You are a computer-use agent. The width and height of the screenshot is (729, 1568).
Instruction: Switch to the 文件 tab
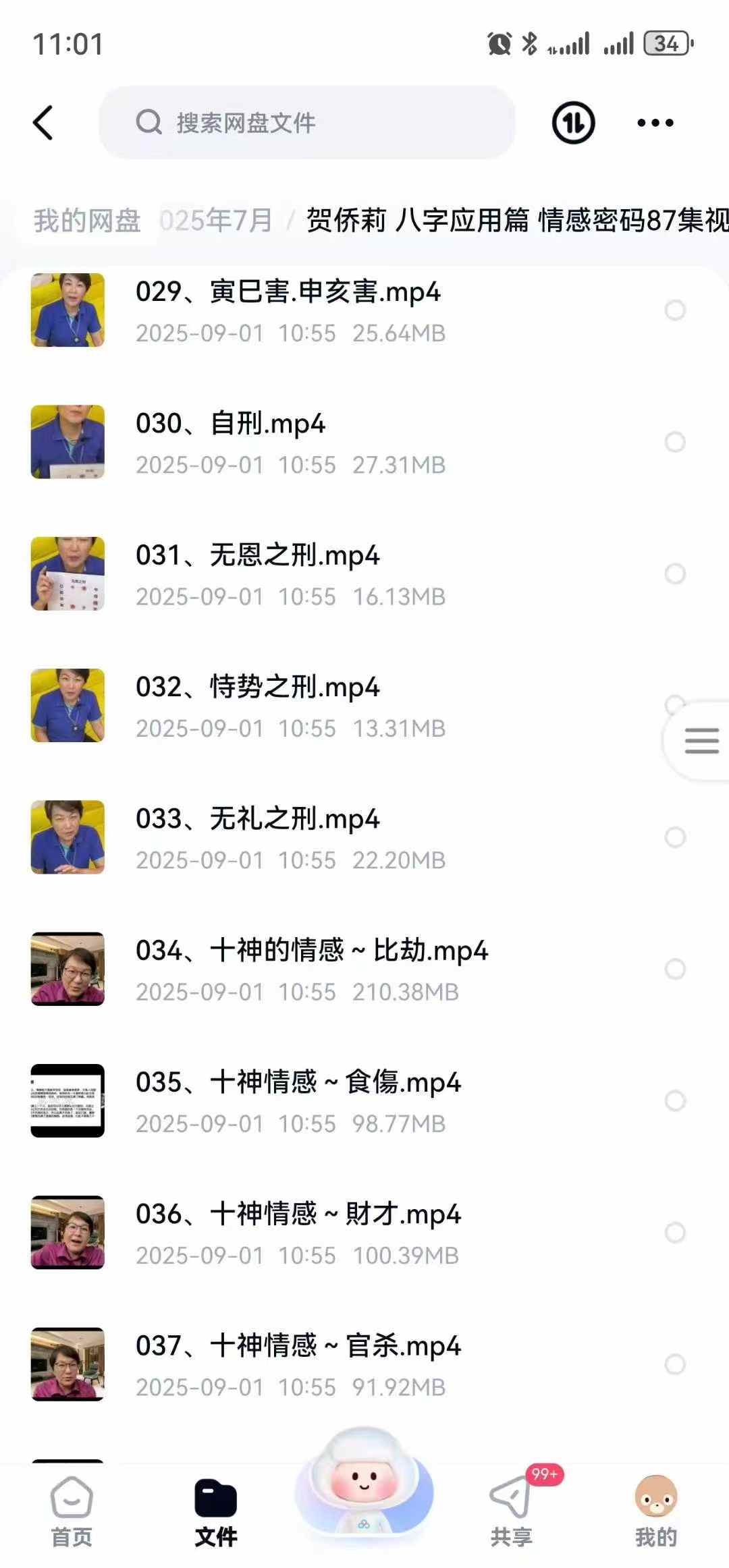pyautogui.click(x=216, y=1510)
